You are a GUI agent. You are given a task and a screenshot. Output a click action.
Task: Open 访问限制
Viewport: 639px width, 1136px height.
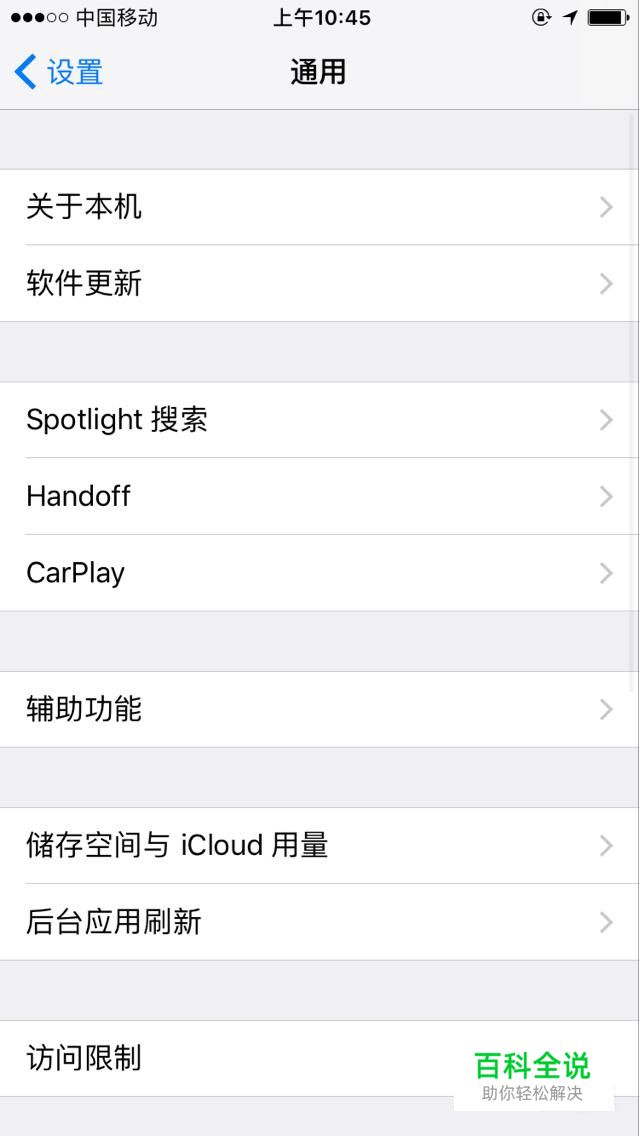coord(320,1058)
